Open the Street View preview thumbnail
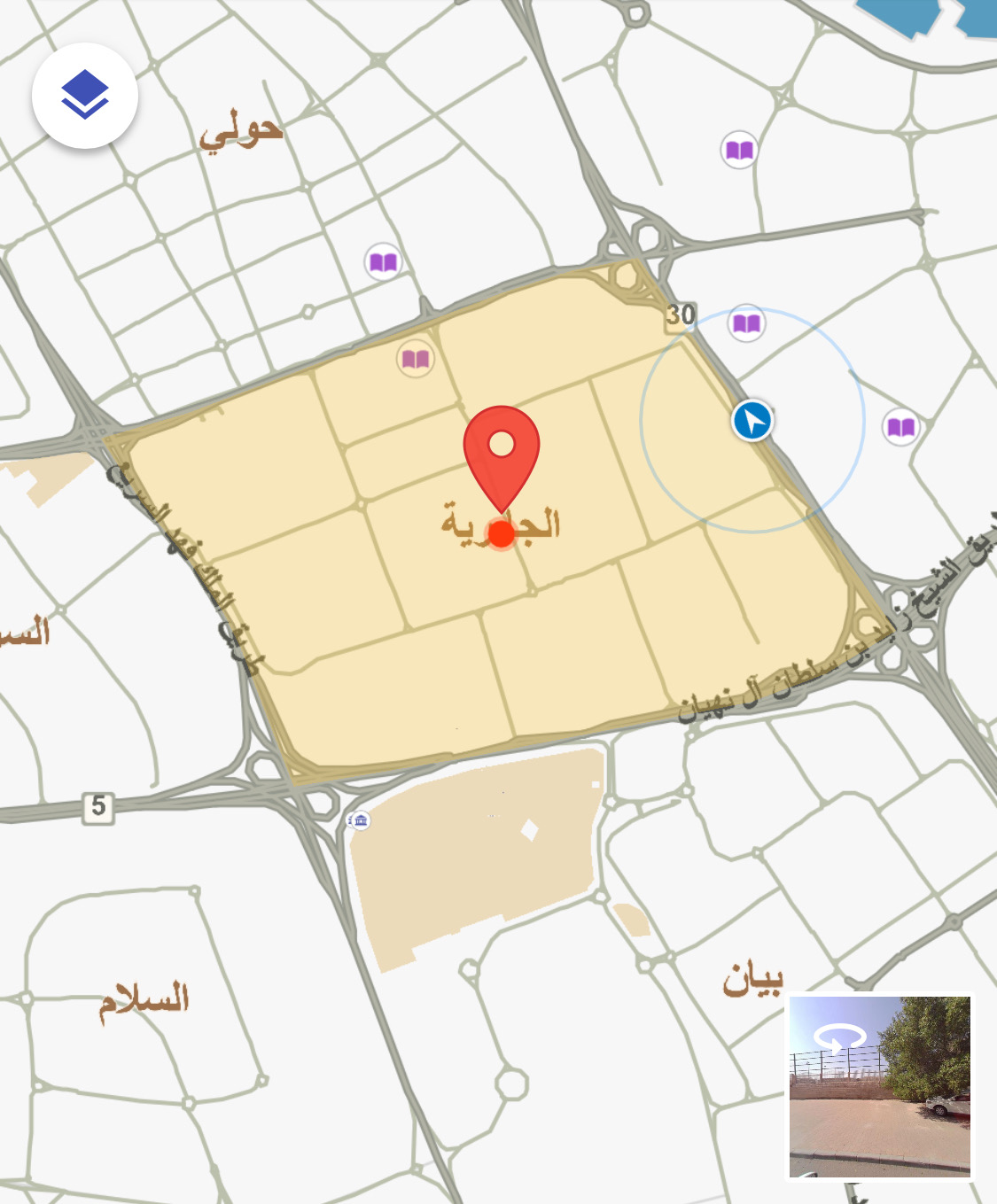The image size is (997, 1204). [x=879, y=1086]
